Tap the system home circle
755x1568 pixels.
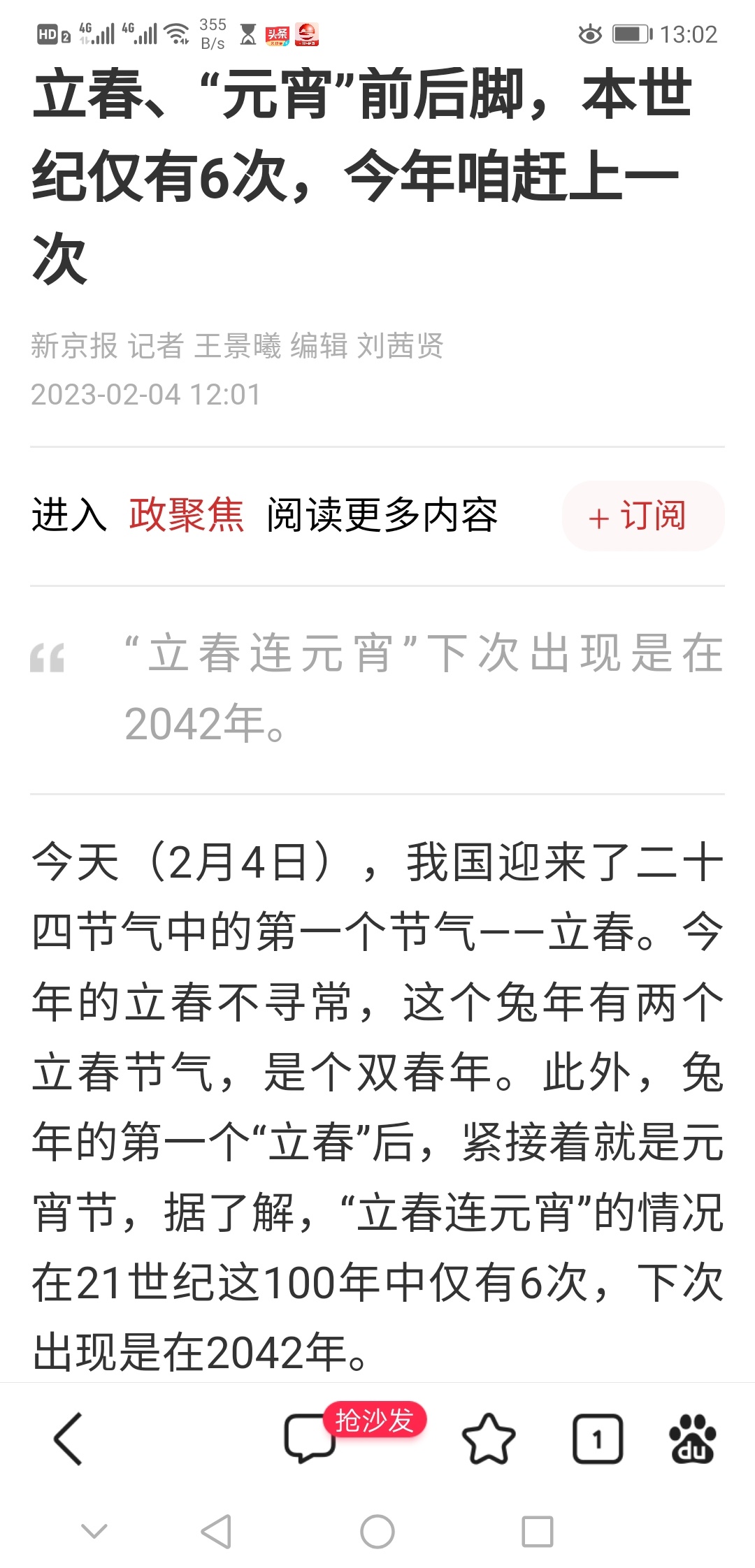(x=377, y=1532)
